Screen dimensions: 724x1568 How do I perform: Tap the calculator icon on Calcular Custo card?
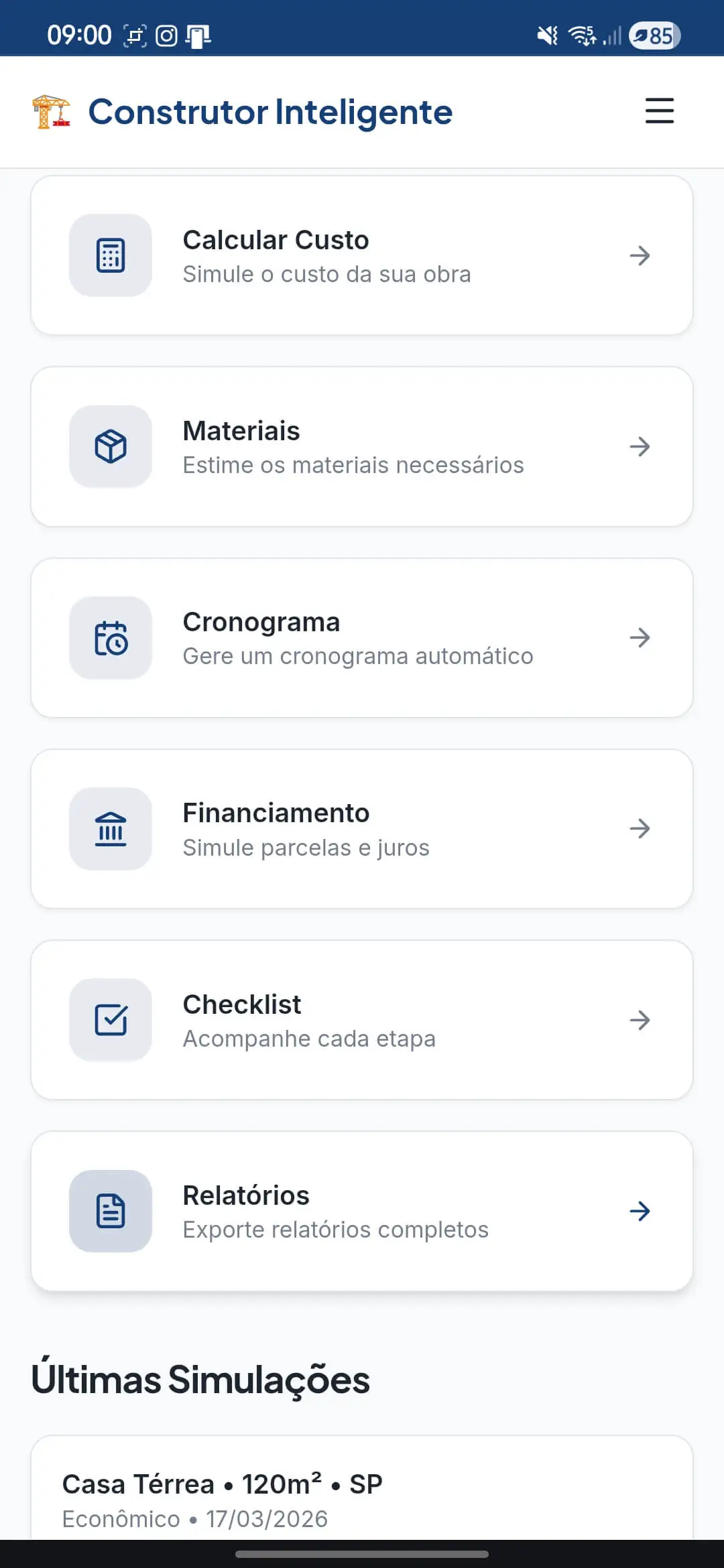point(111,255)
